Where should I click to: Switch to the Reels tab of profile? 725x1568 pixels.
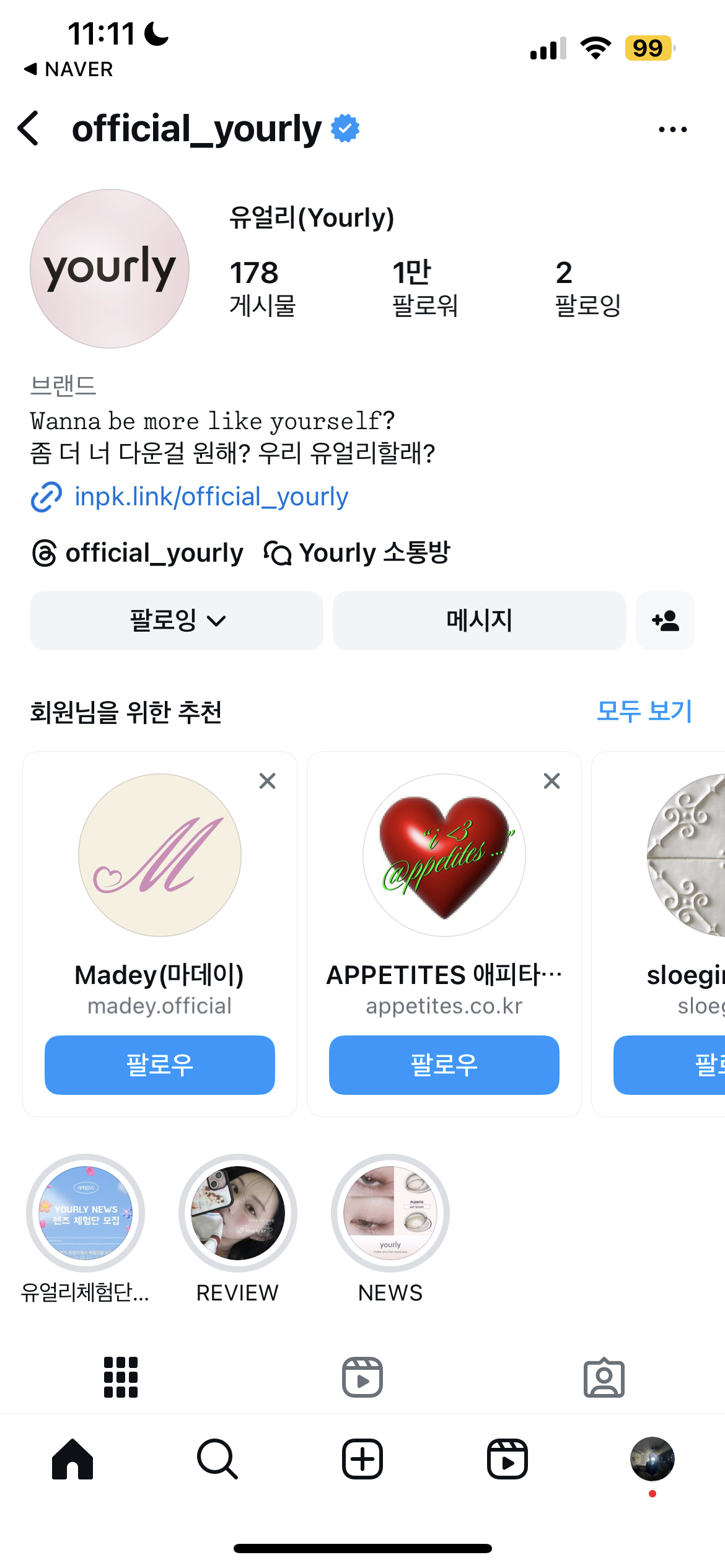[x=362, y=1377]
